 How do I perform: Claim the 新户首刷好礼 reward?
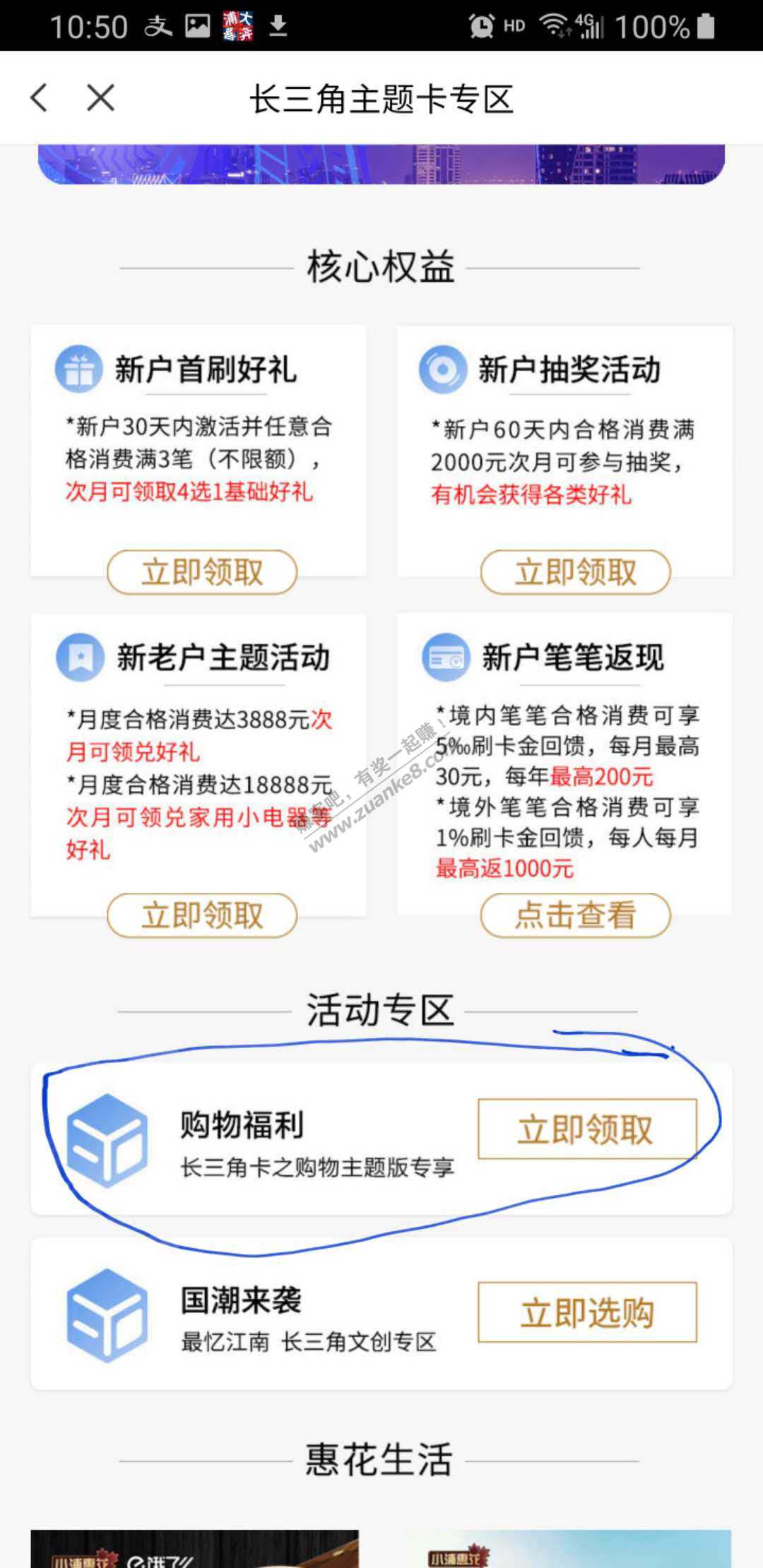[202, 572]
